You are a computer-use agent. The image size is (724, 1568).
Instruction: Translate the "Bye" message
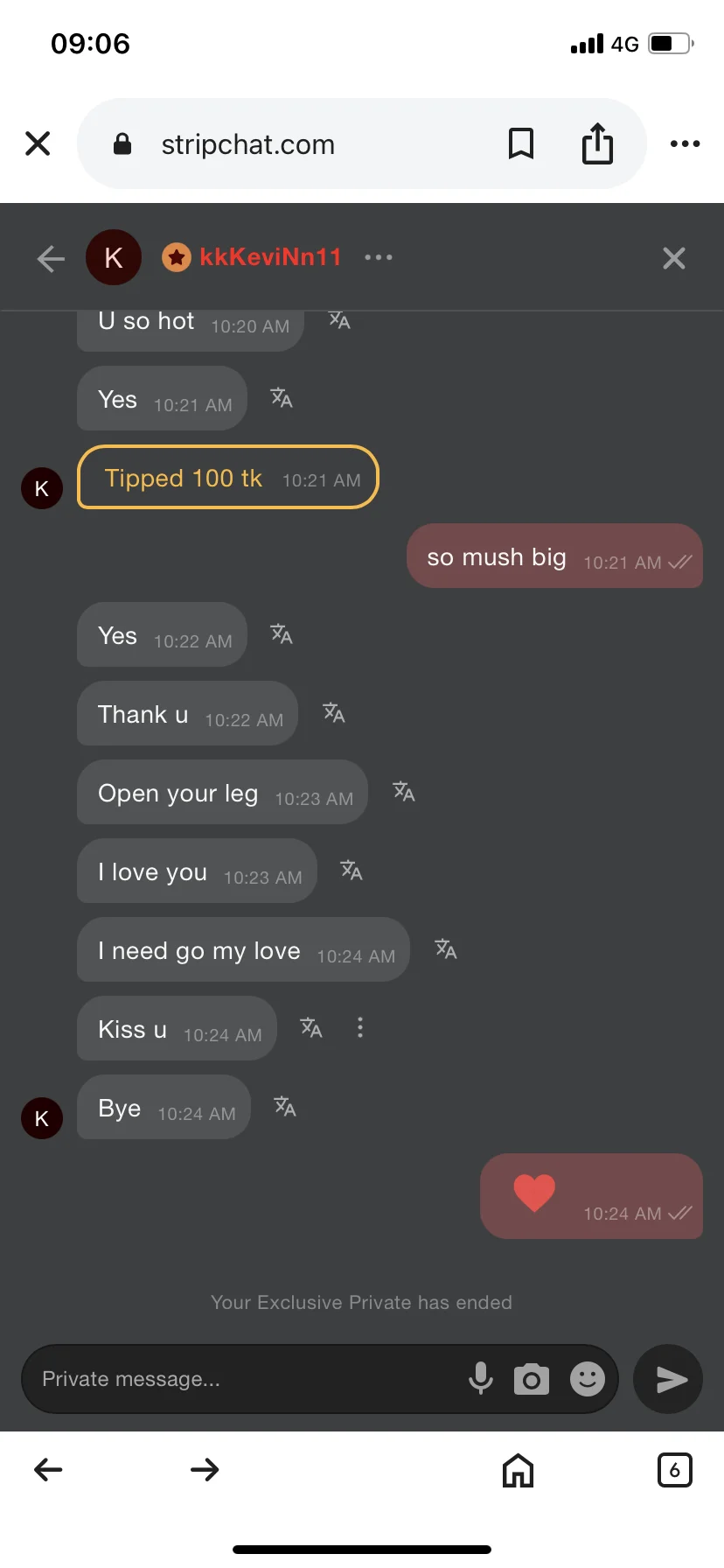(x=284, y=1107)
